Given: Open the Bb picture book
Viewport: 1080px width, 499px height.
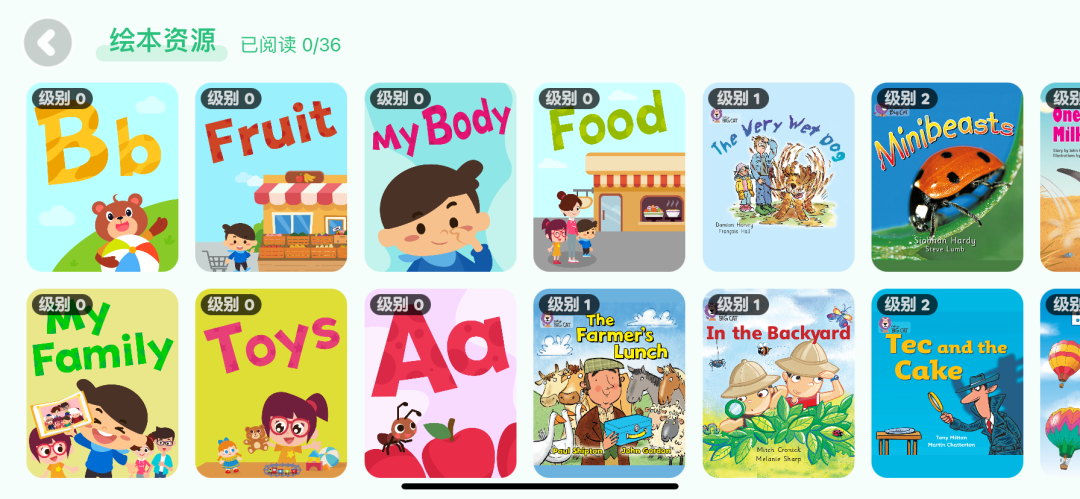Looking at the screenshot, I should click(102, 177).
